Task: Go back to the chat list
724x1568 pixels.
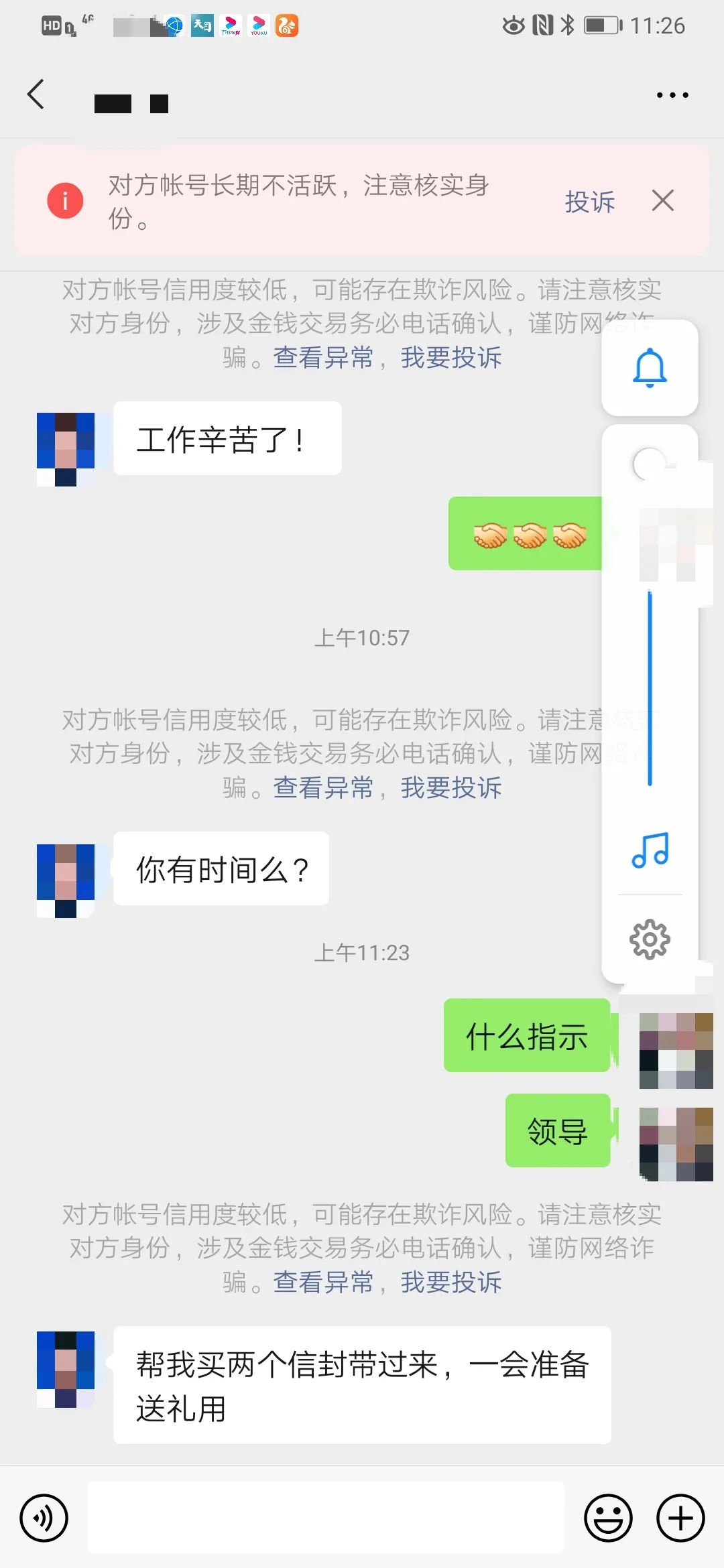Action: (36, 94)
